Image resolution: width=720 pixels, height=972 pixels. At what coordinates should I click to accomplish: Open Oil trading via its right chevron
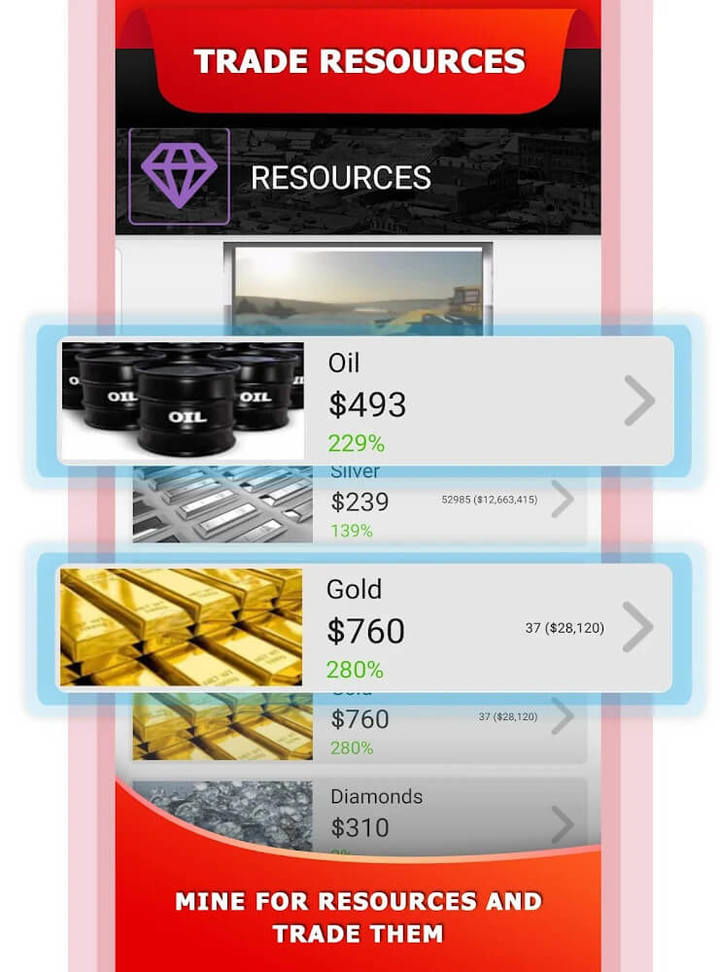[x=639, y=400]
